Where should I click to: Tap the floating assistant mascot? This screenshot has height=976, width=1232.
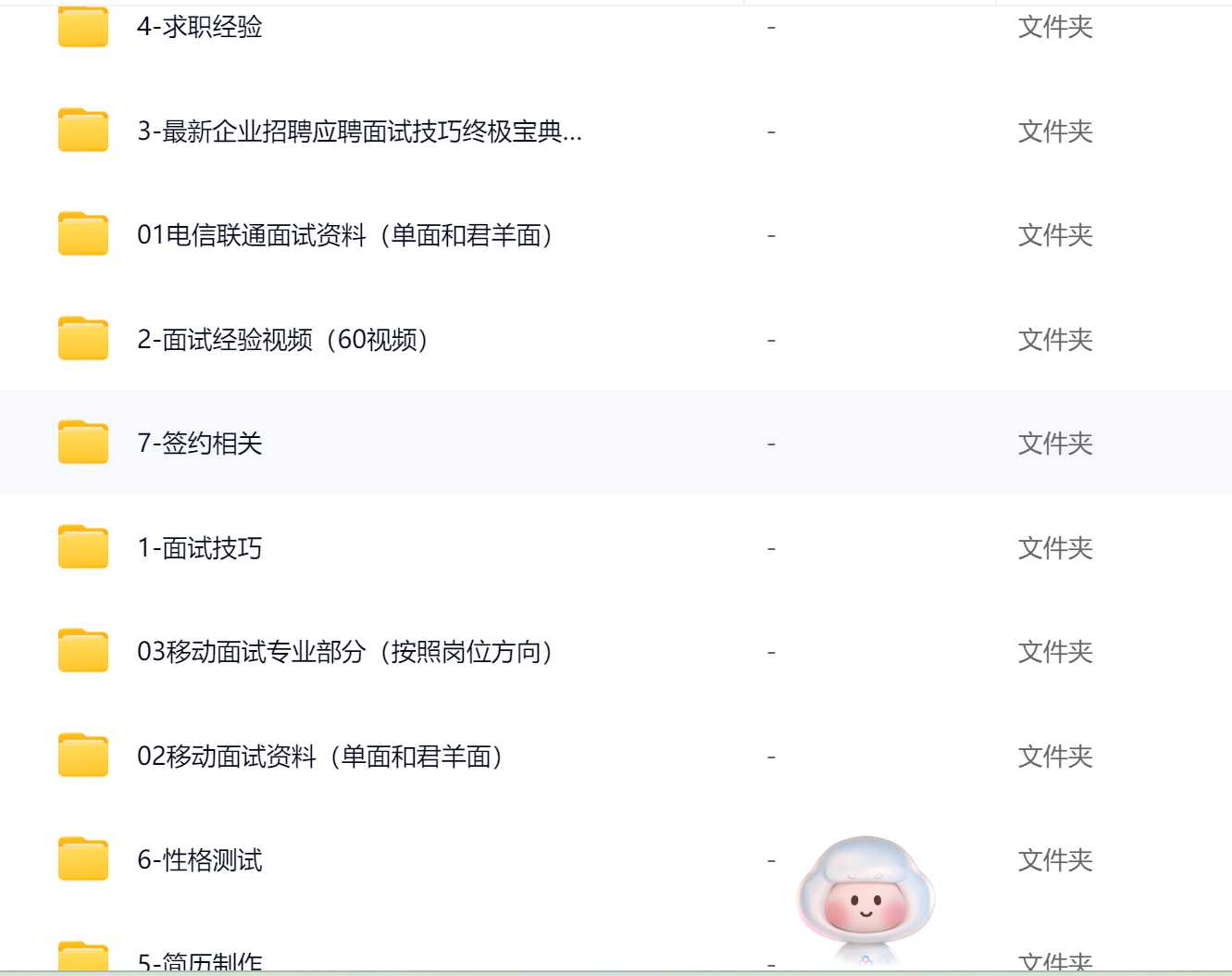click(865, 898)
